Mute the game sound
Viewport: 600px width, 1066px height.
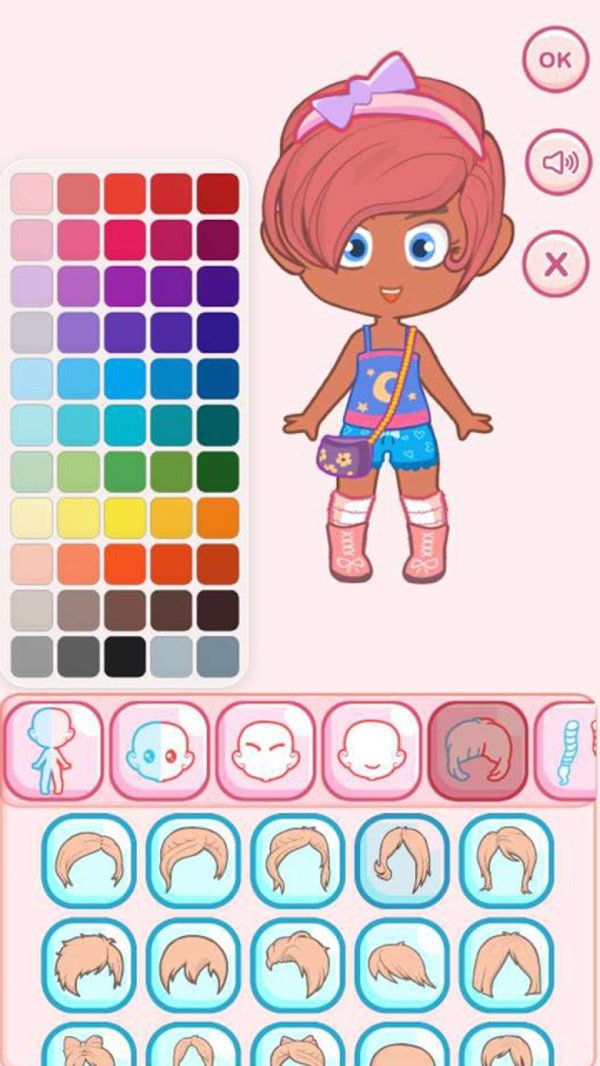557,162
